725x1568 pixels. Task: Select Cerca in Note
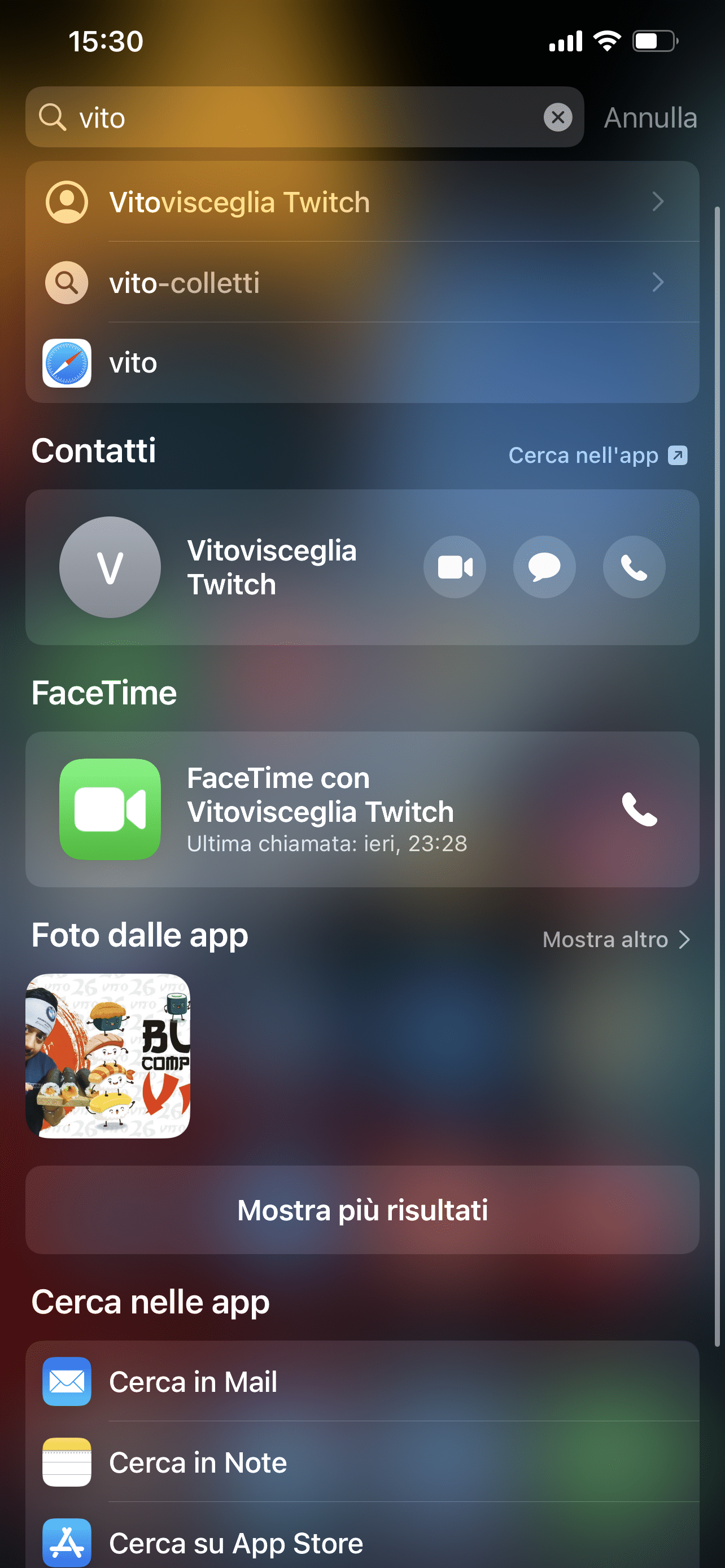(362, 1462)
